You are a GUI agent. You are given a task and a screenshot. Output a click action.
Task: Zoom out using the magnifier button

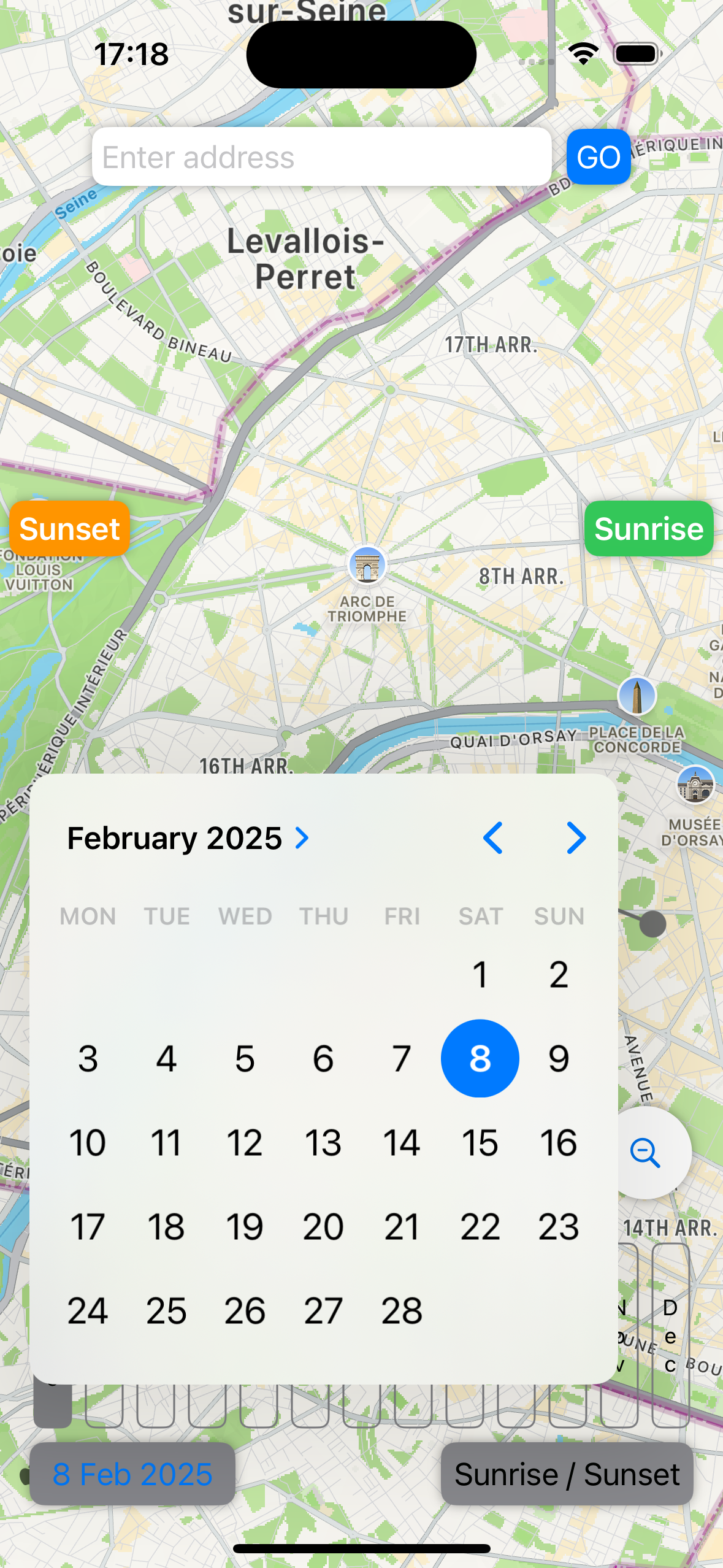tap(645, 1153)
